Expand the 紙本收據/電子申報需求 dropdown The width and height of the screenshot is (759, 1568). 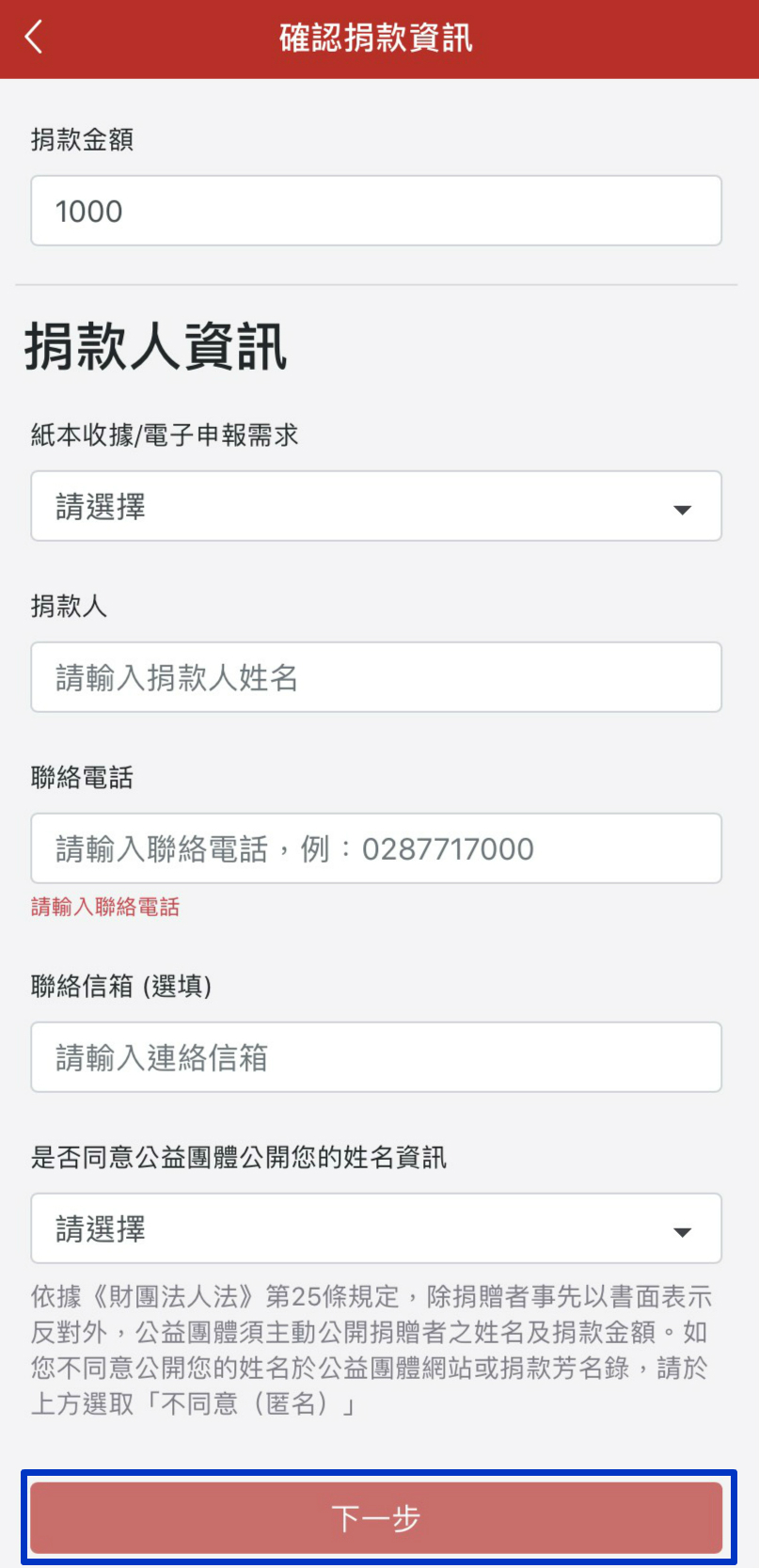coord(376,506)
